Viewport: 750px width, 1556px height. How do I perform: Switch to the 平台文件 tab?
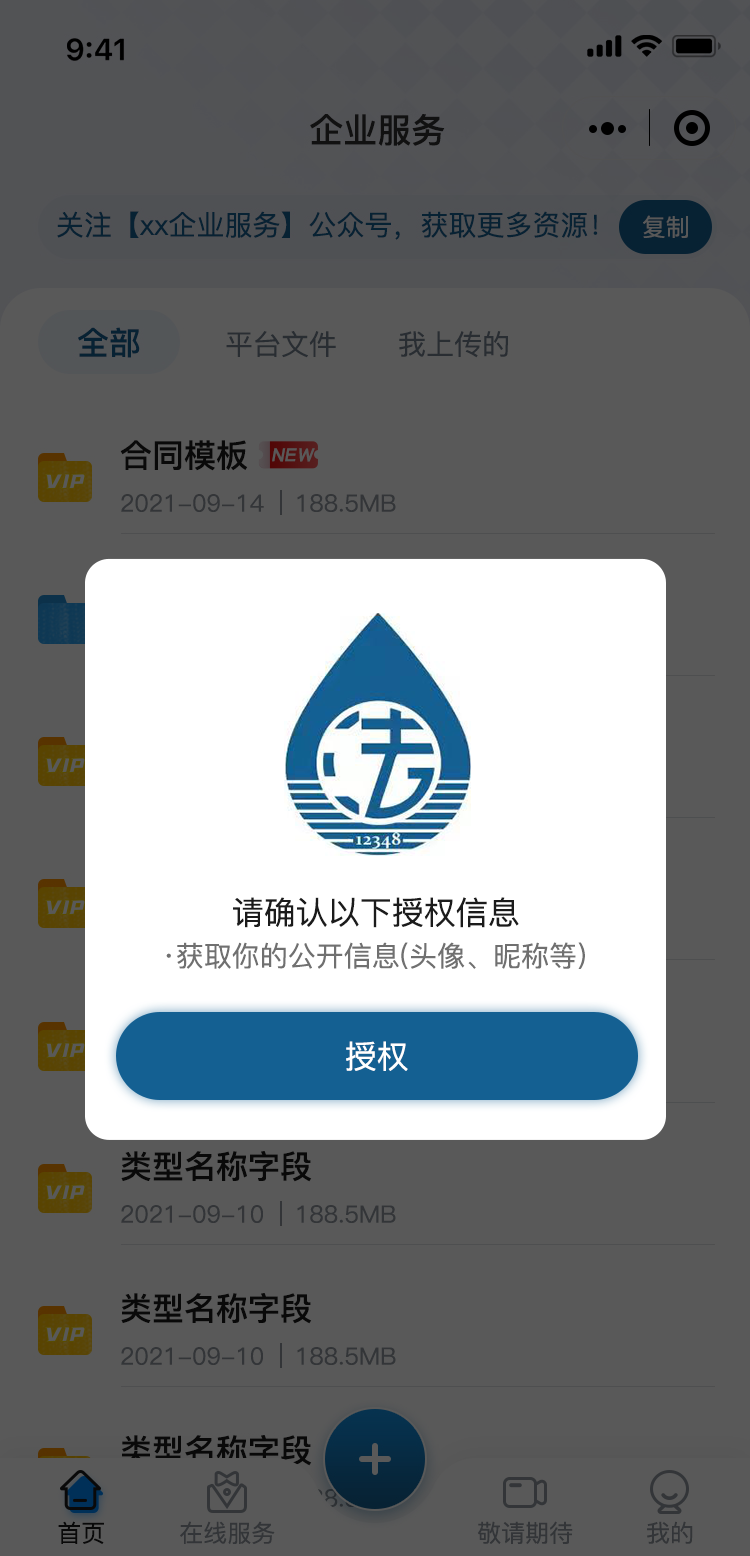coord(281,345)
